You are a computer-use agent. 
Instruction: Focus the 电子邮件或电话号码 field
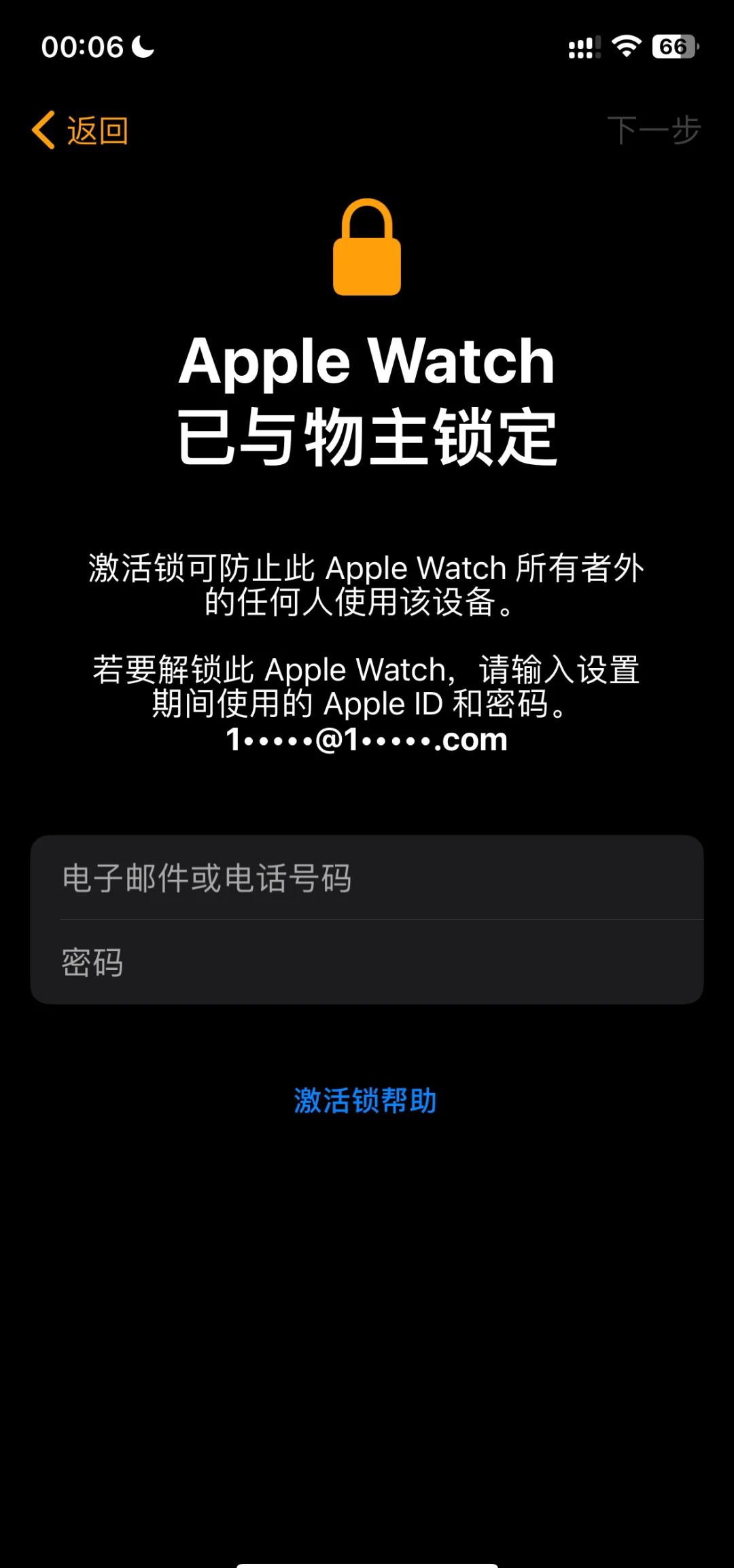(367, 877)
